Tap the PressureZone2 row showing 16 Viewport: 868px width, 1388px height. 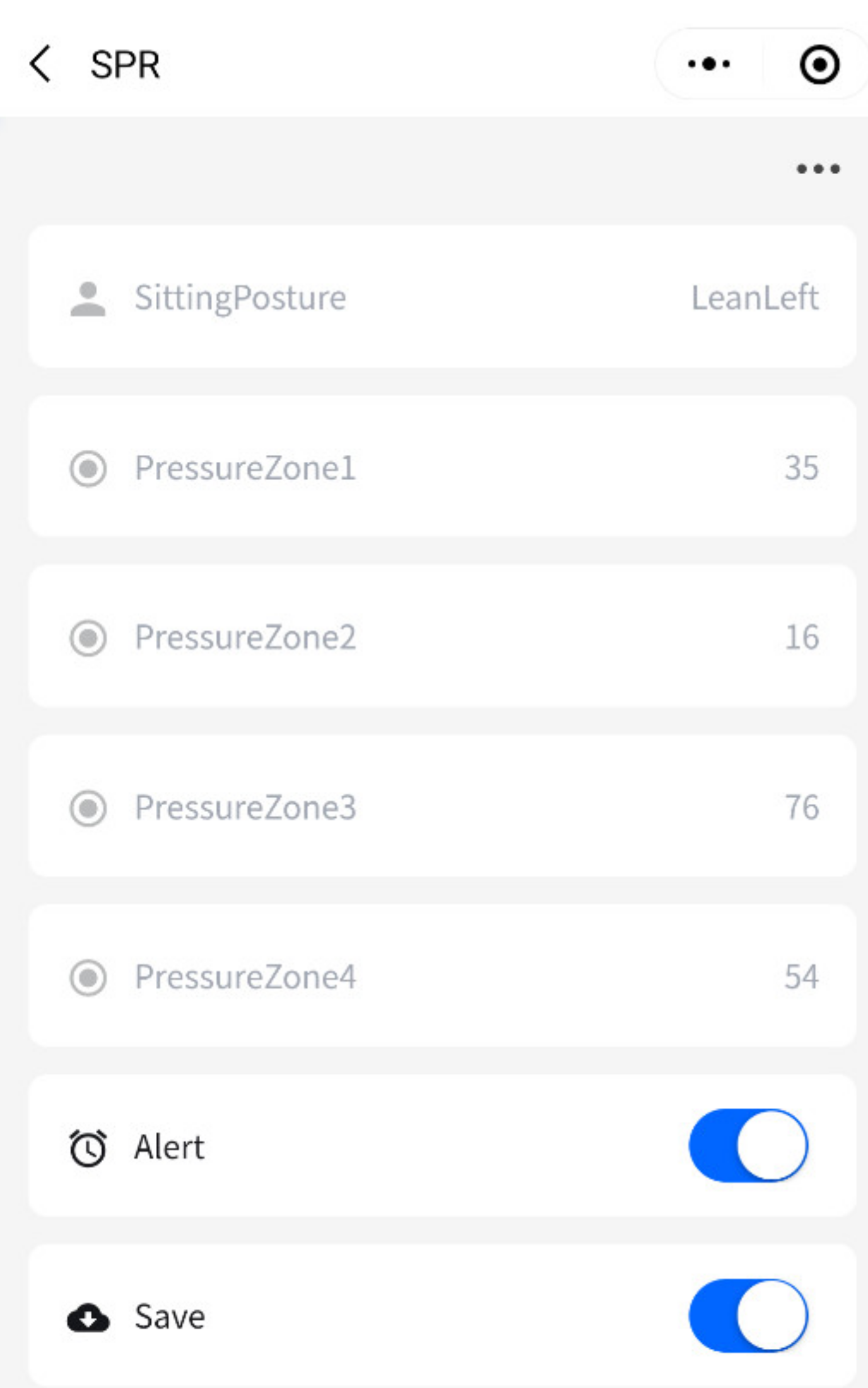442,639
